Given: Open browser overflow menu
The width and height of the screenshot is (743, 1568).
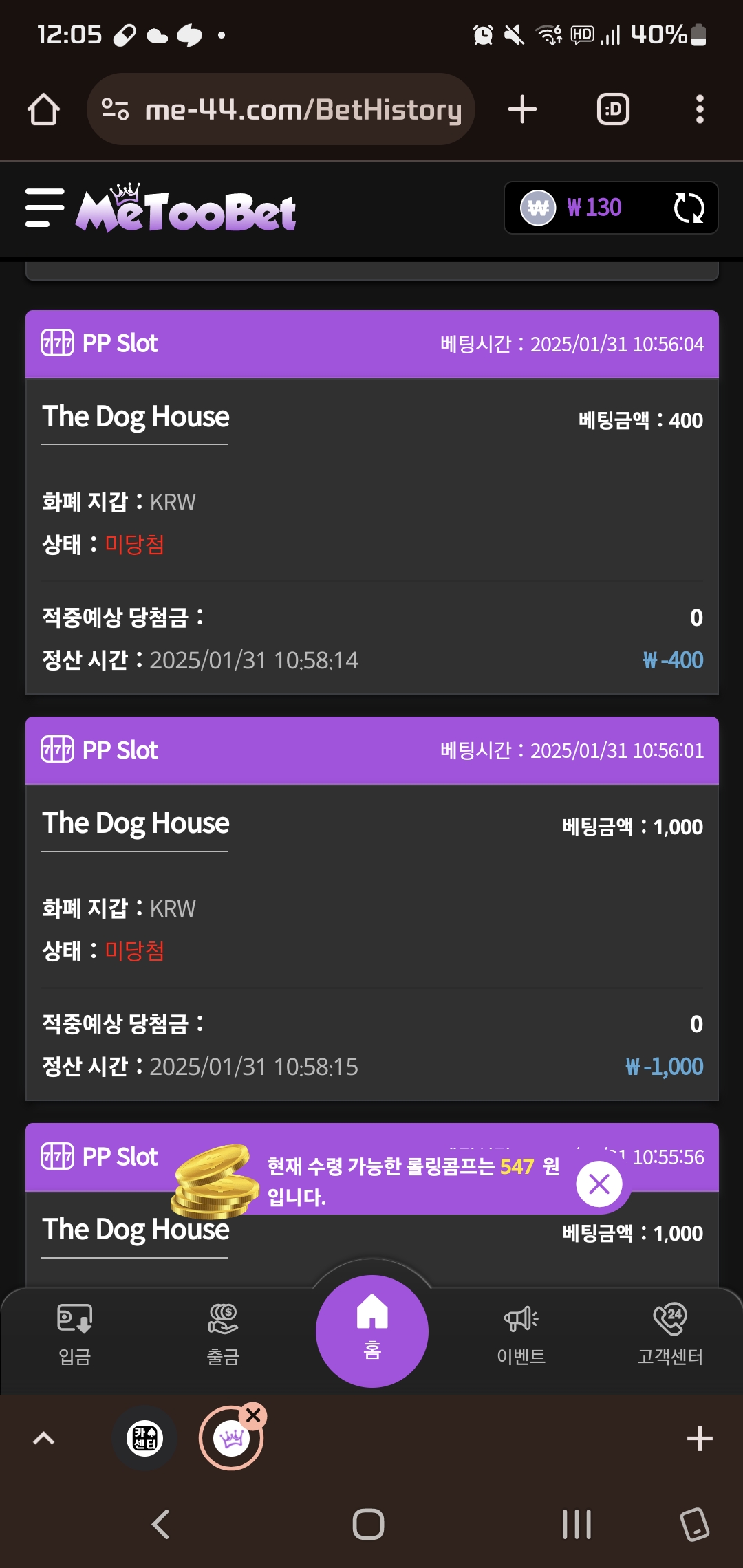Looking at the screenshot, I should 700,109.
